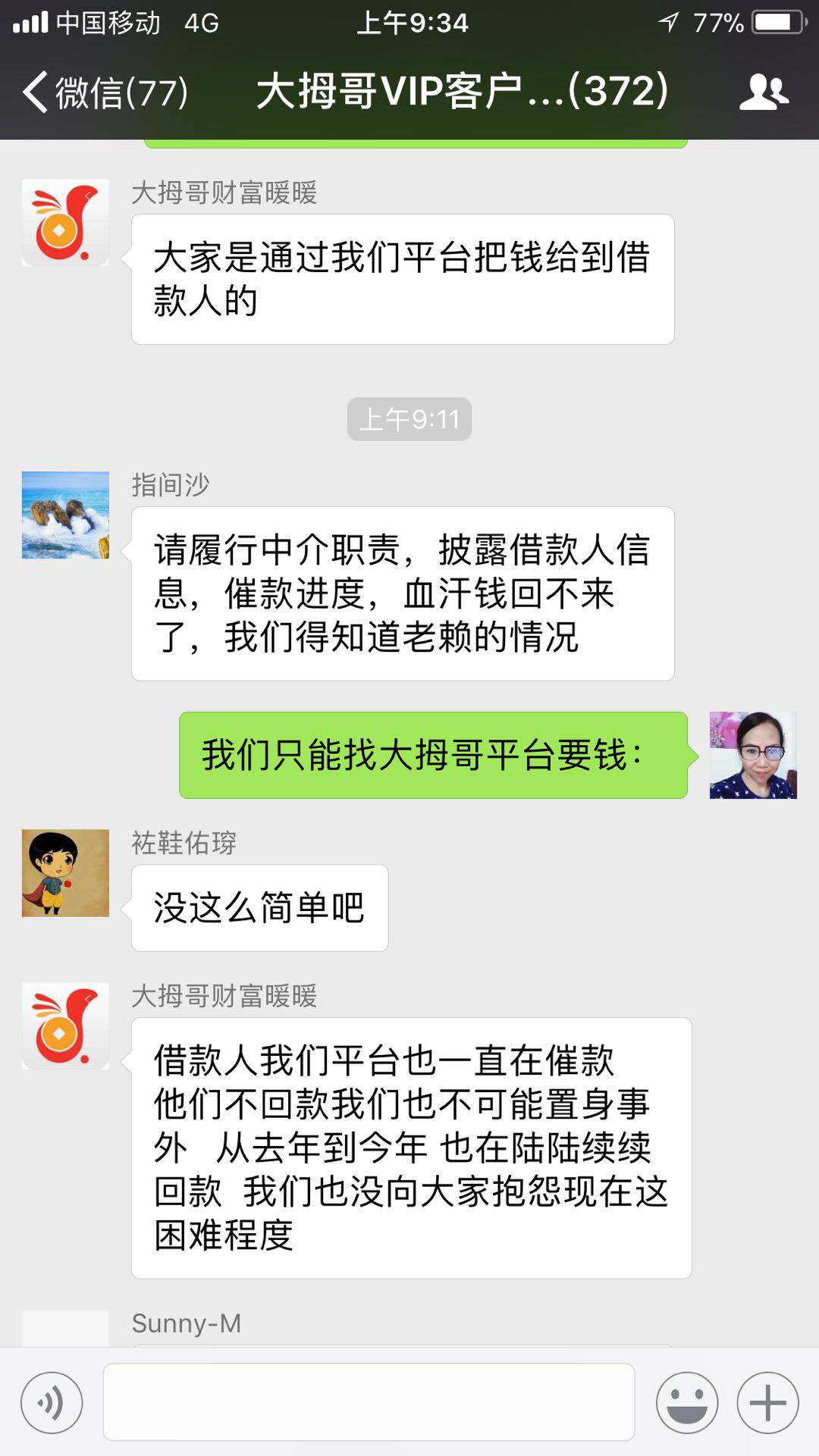
Task: View 祛鞋佑瑏's profile via the cartoon avatar
Action: [x=65, y=873]
